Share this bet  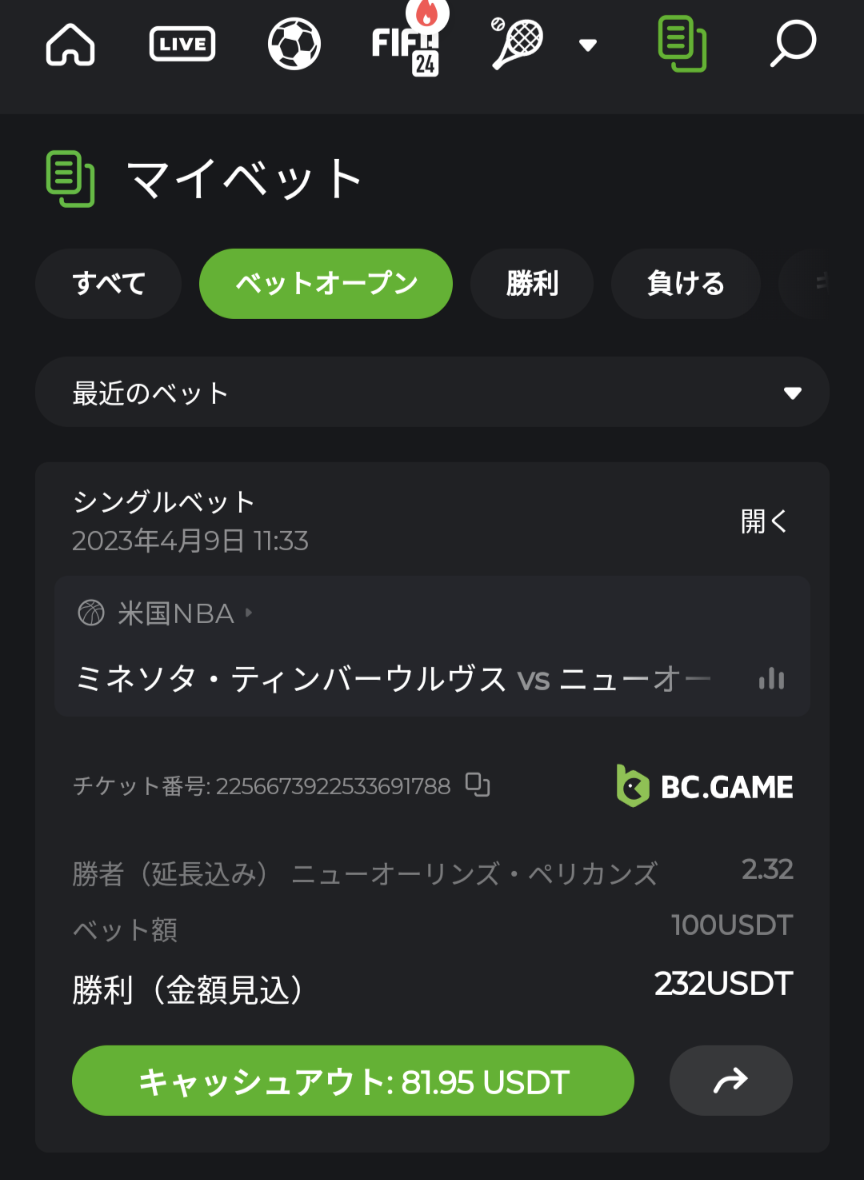click(x=731, y=1081)
